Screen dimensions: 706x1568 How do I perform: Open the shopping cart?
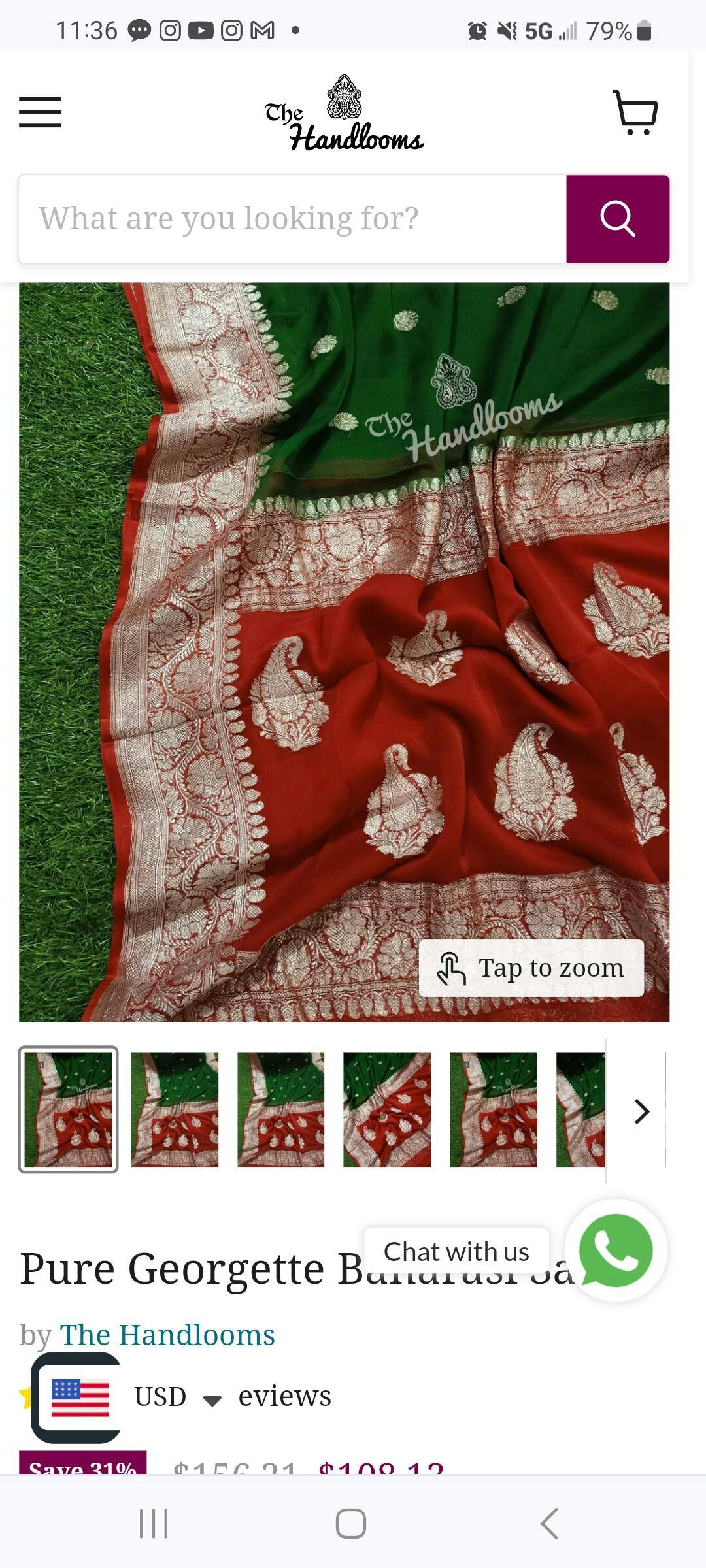[x=635, y=112]
